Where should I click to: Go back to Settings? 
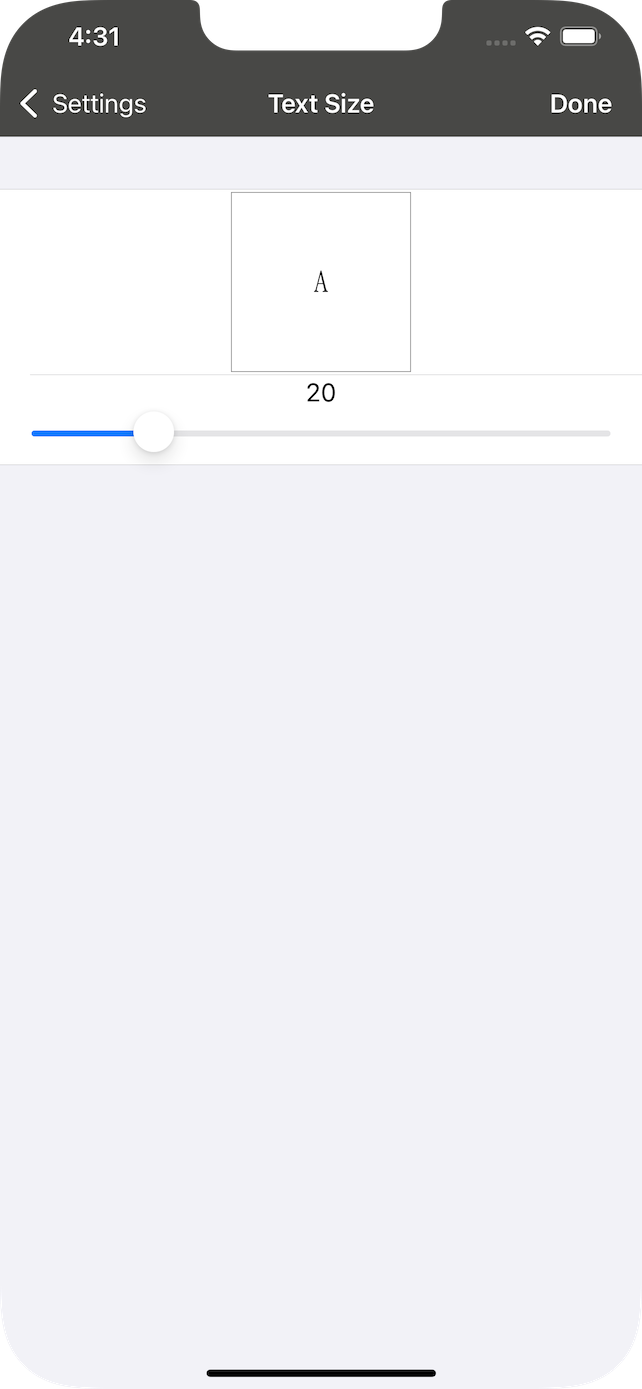83,104
